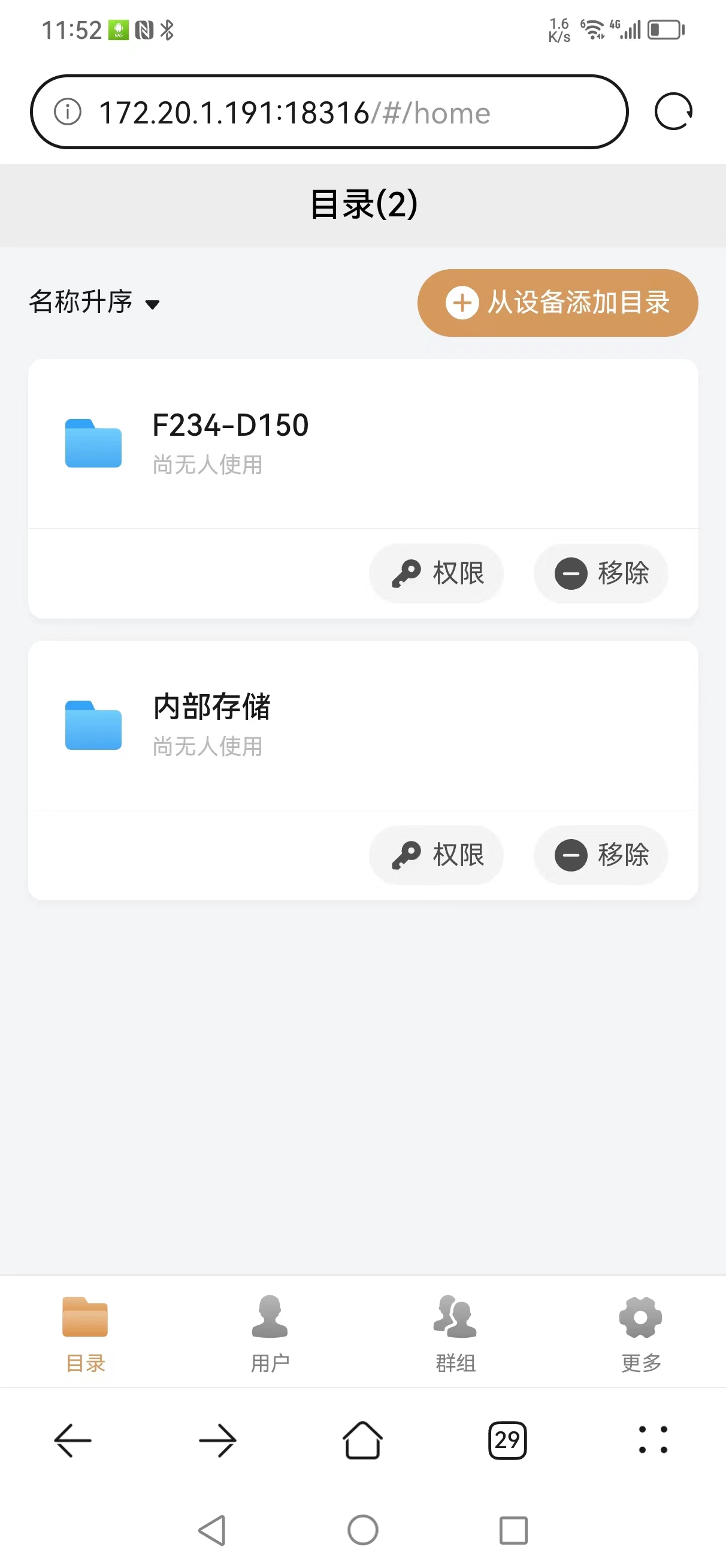
Task: Open the 名称升序 sort dropdown
Action: coord(94,303)
